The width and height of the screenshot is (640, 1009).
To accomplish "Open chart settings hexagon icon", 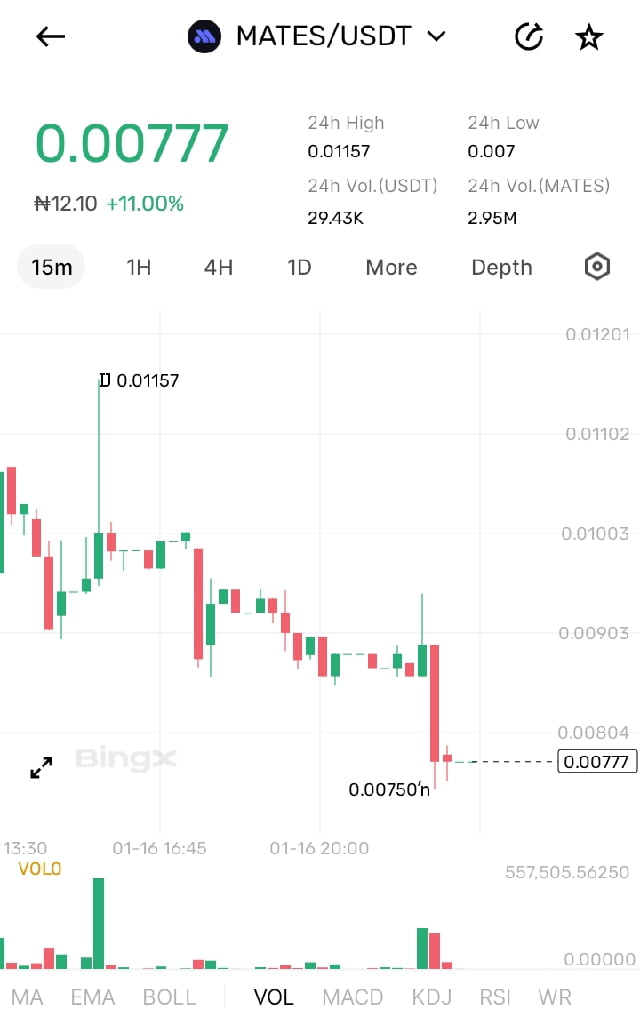I will coord(597,267).
